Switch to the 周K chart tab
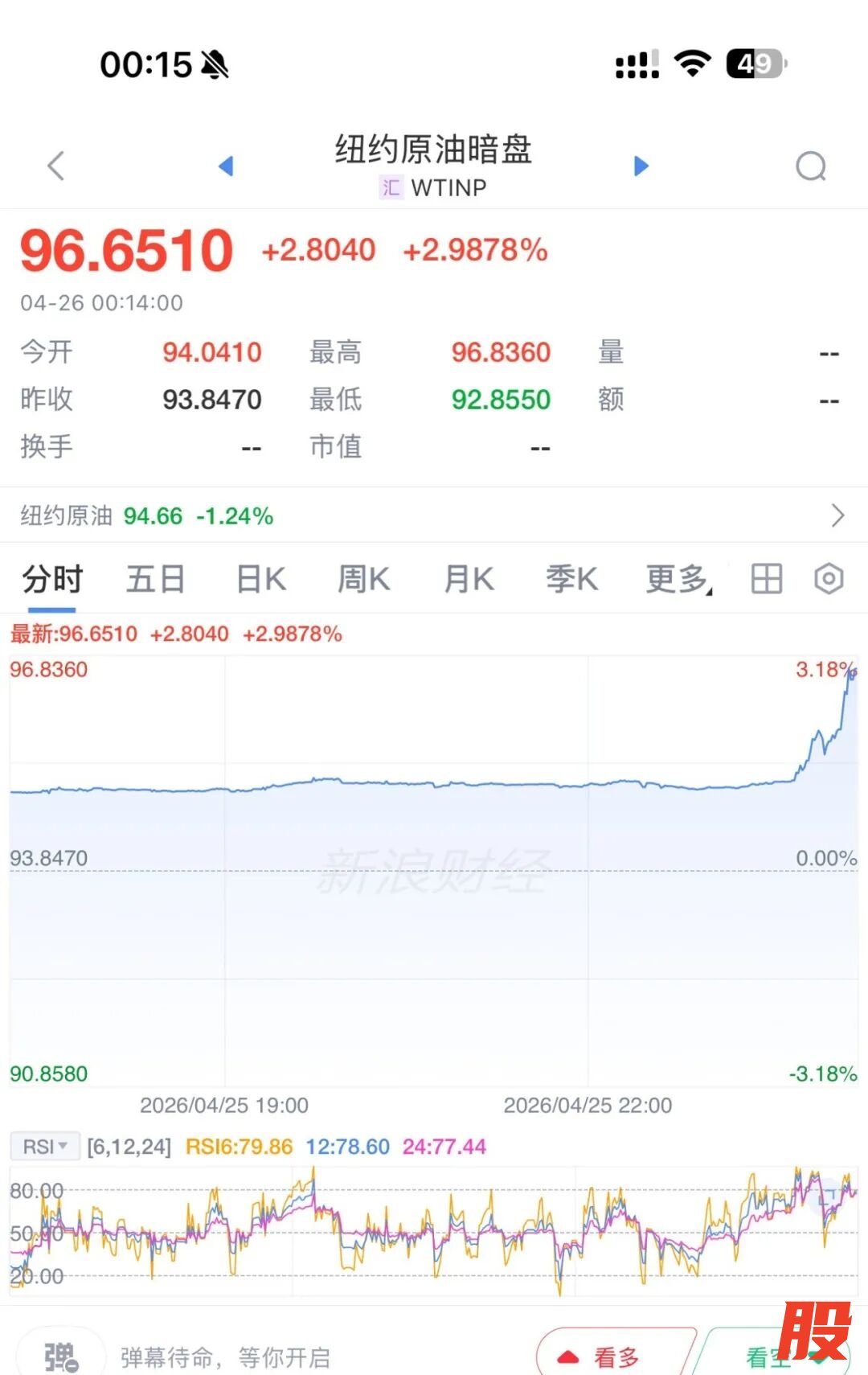Image resolution: width=868 pixels, height=1375 pixels. tap(363, 579)
